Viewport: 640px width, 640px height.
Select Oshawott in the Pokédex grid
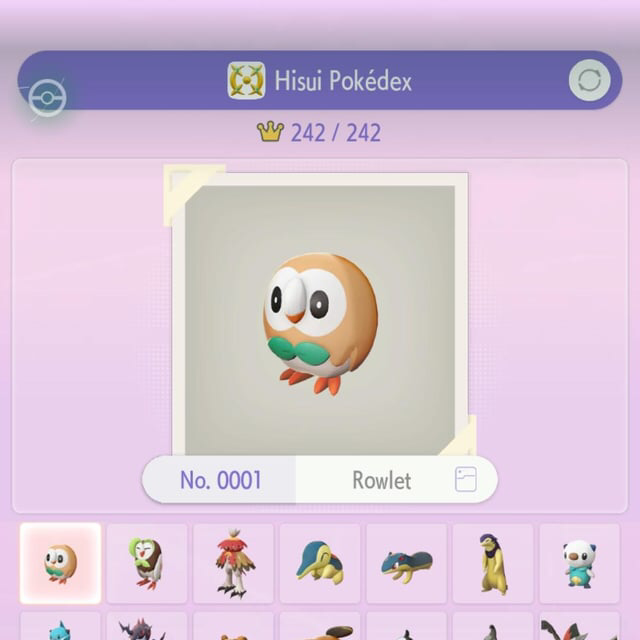tap(579, 563)
